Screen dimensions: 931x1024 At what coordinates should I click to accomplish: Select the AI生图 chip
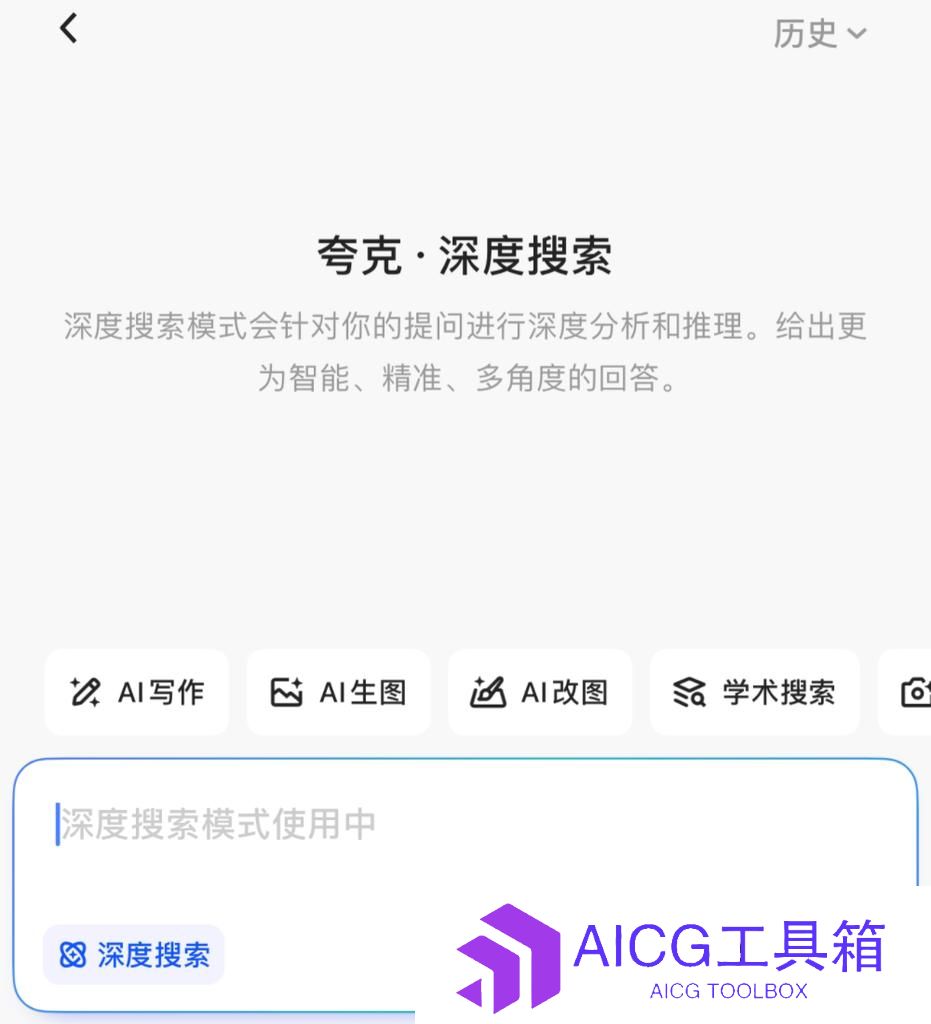338,692
